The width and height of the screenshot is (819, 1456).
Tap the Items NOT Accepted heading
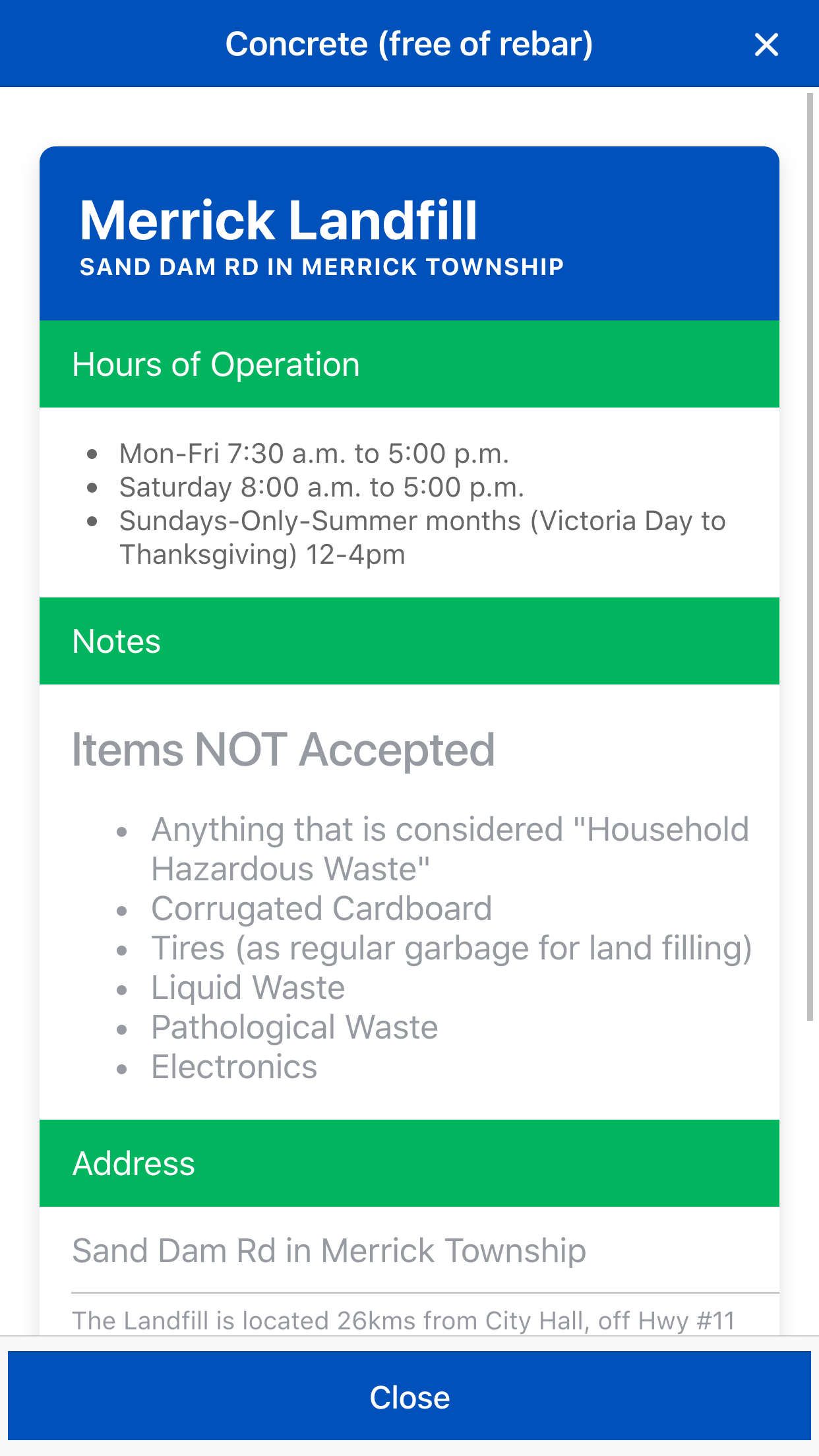click(284, 749)
